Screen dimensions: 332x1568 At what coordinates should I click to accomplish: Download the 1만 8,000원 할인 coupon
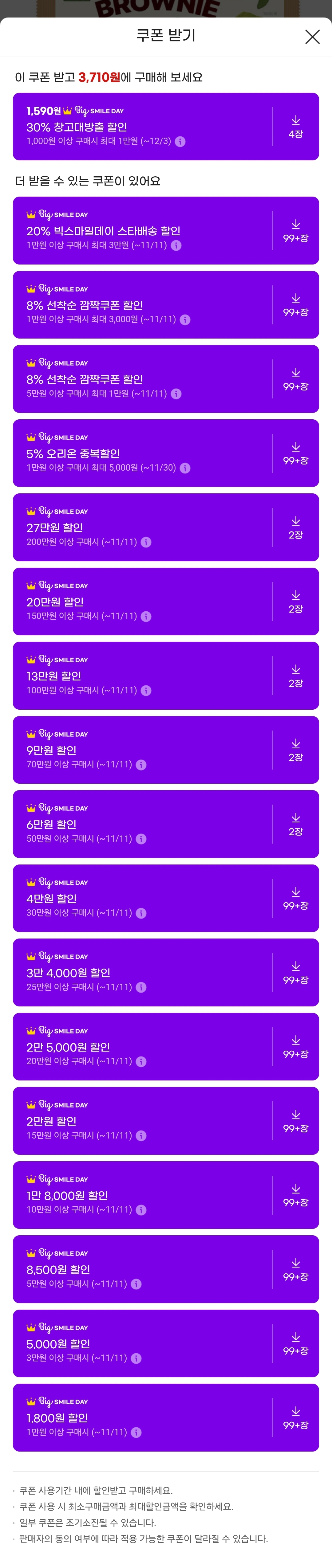pyautogui.click(x=295, y=1196)
